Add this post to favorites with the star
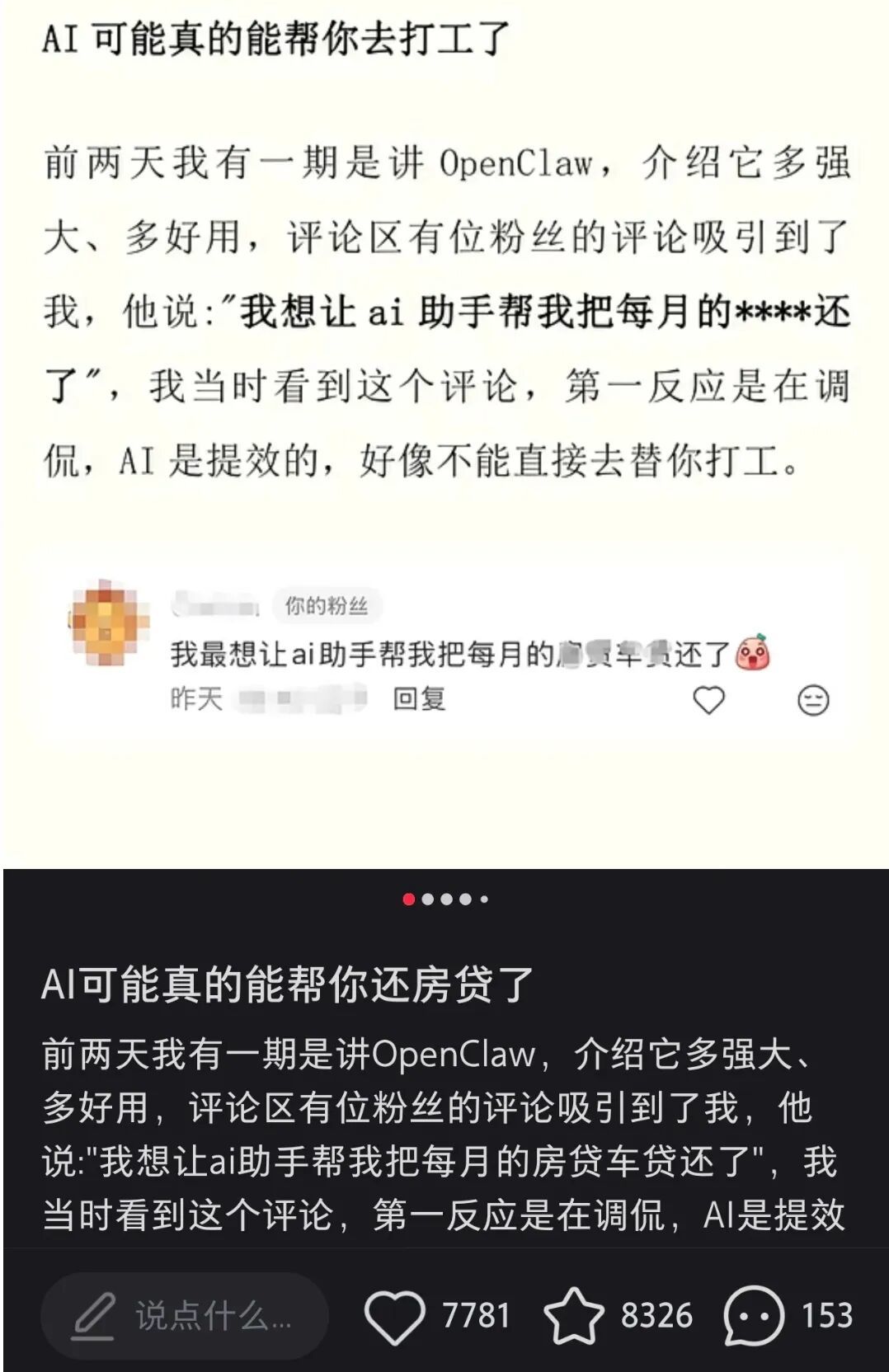889x1372 pixels. (x=574, y=1316)
